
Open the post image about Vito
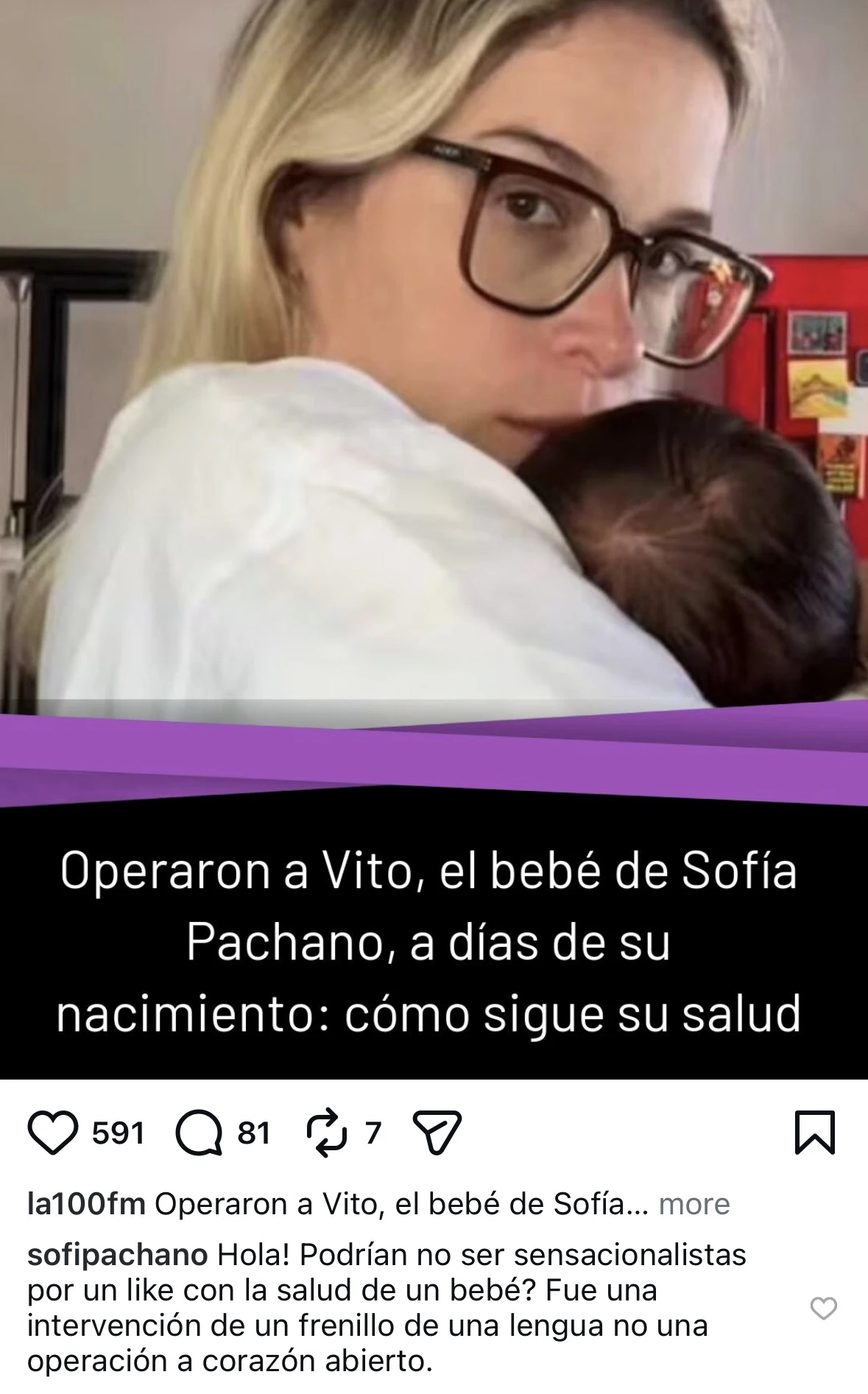(x=434, y=442)
